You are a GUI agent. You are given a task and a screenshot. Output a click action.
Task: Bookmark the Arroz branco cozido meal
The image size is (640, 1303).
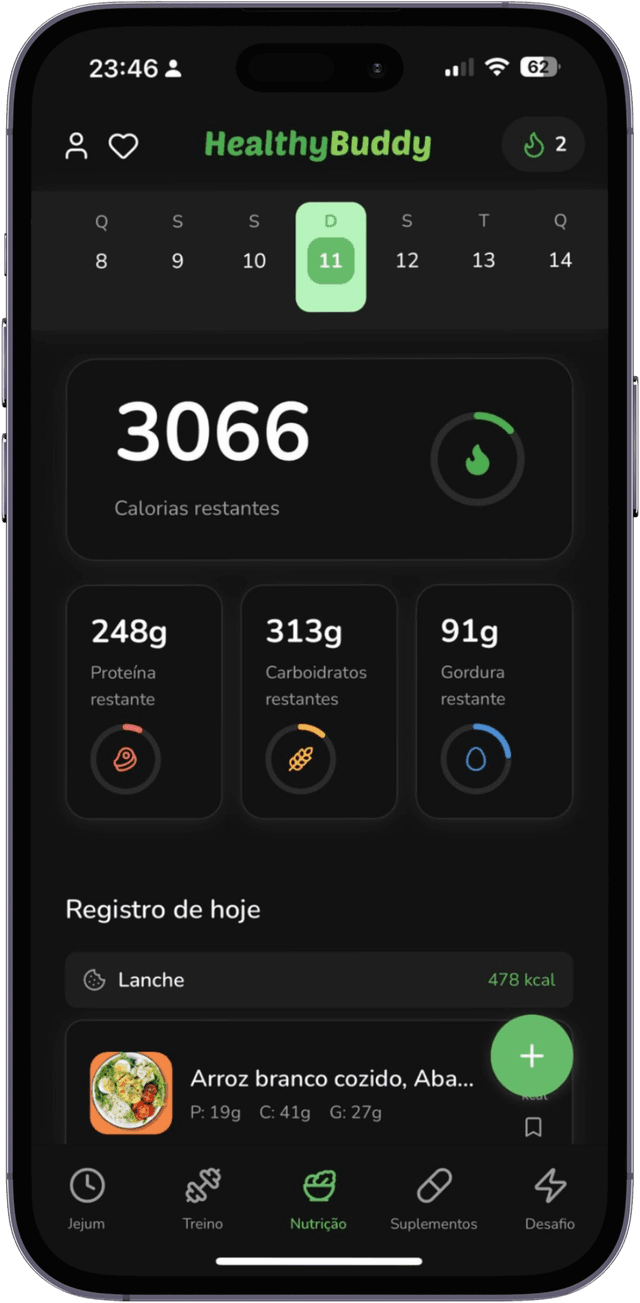coord(533,1127)
